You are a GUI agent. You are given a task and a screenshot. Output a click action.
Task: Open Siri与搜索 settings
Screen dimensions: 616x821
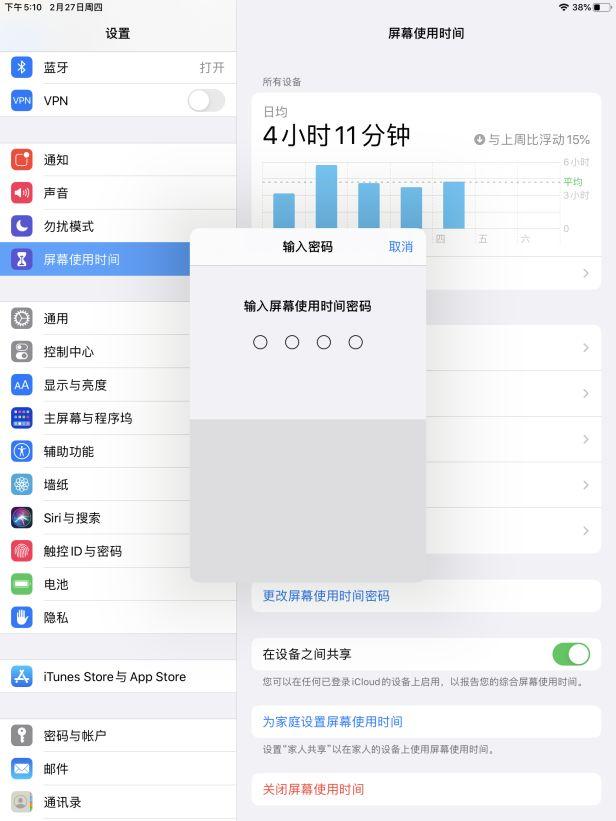(x=100, y=517)
